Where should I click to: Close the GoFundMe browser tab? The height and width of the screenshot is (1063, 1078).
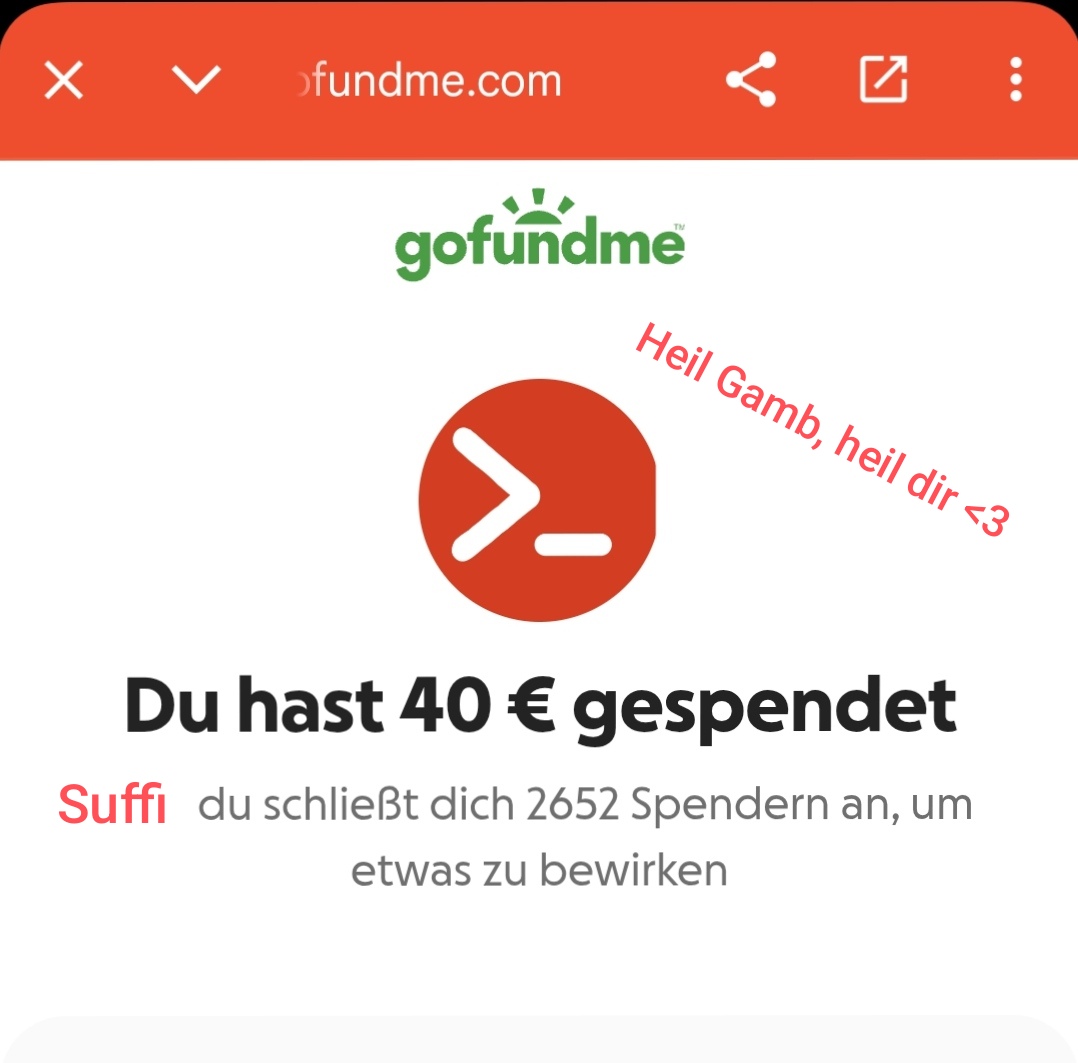[x=64, y=81]
